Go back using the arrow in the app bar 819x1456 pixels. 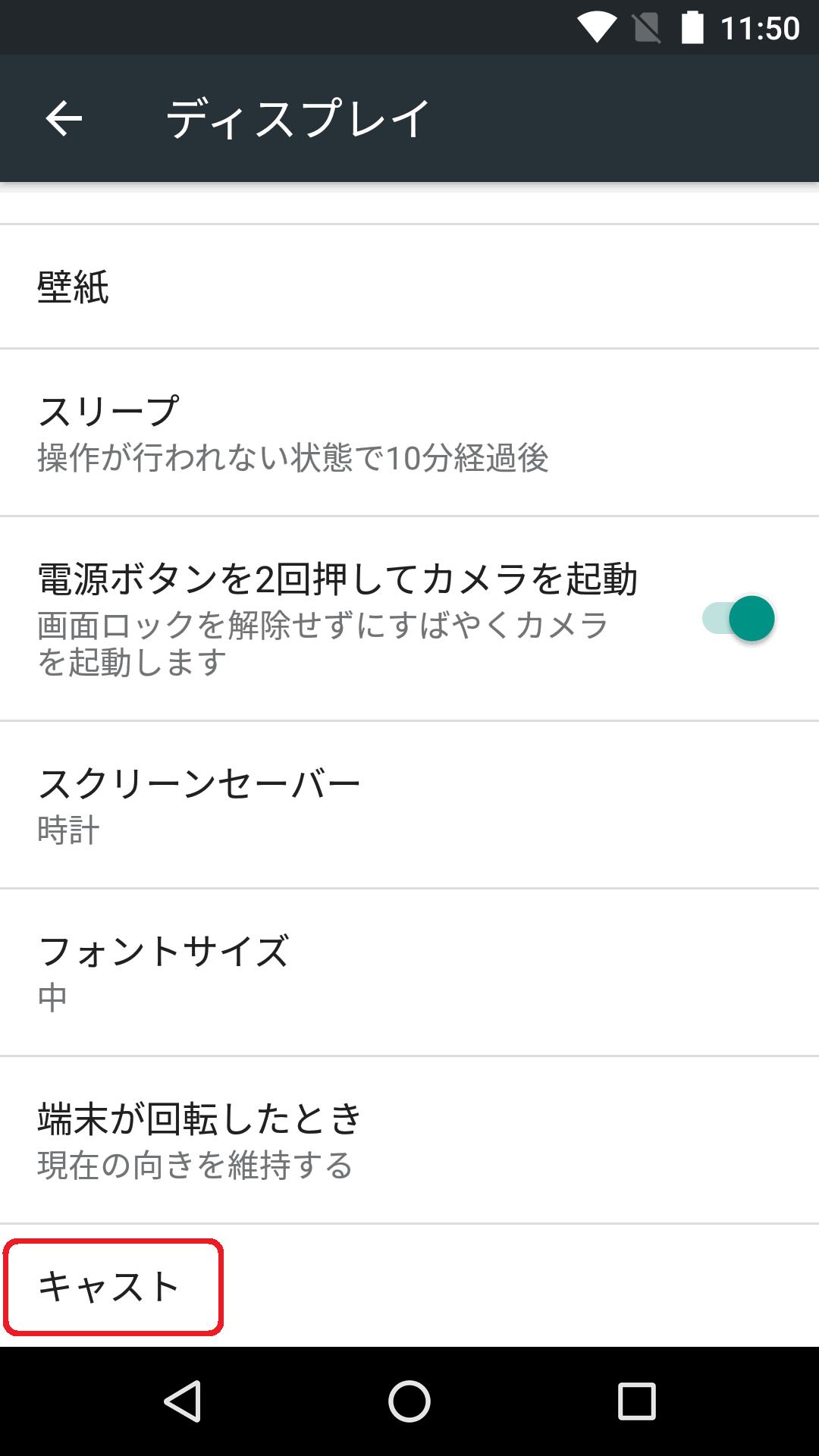pyautogui.click(x=64, y=118)
